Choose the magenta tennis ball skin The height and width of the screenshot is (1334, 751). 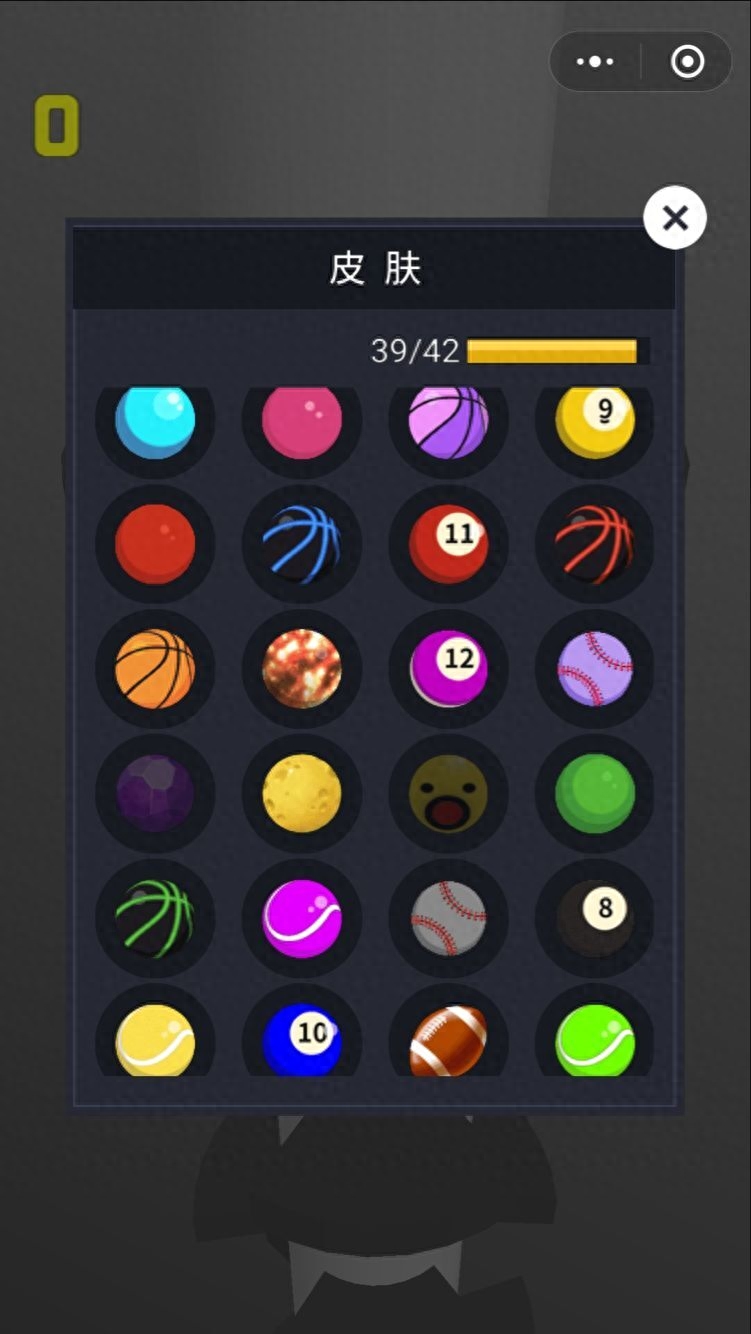(x=301, y=918)
